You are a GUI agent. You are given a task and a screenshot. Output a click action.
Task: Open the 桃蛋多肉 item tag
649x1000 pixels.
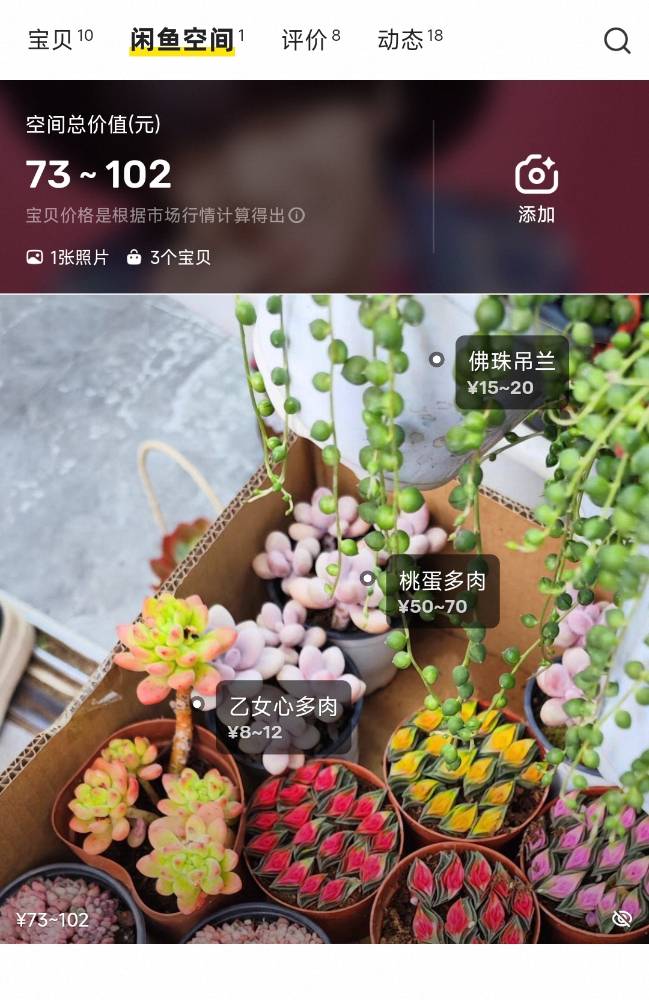pos(441,592)
